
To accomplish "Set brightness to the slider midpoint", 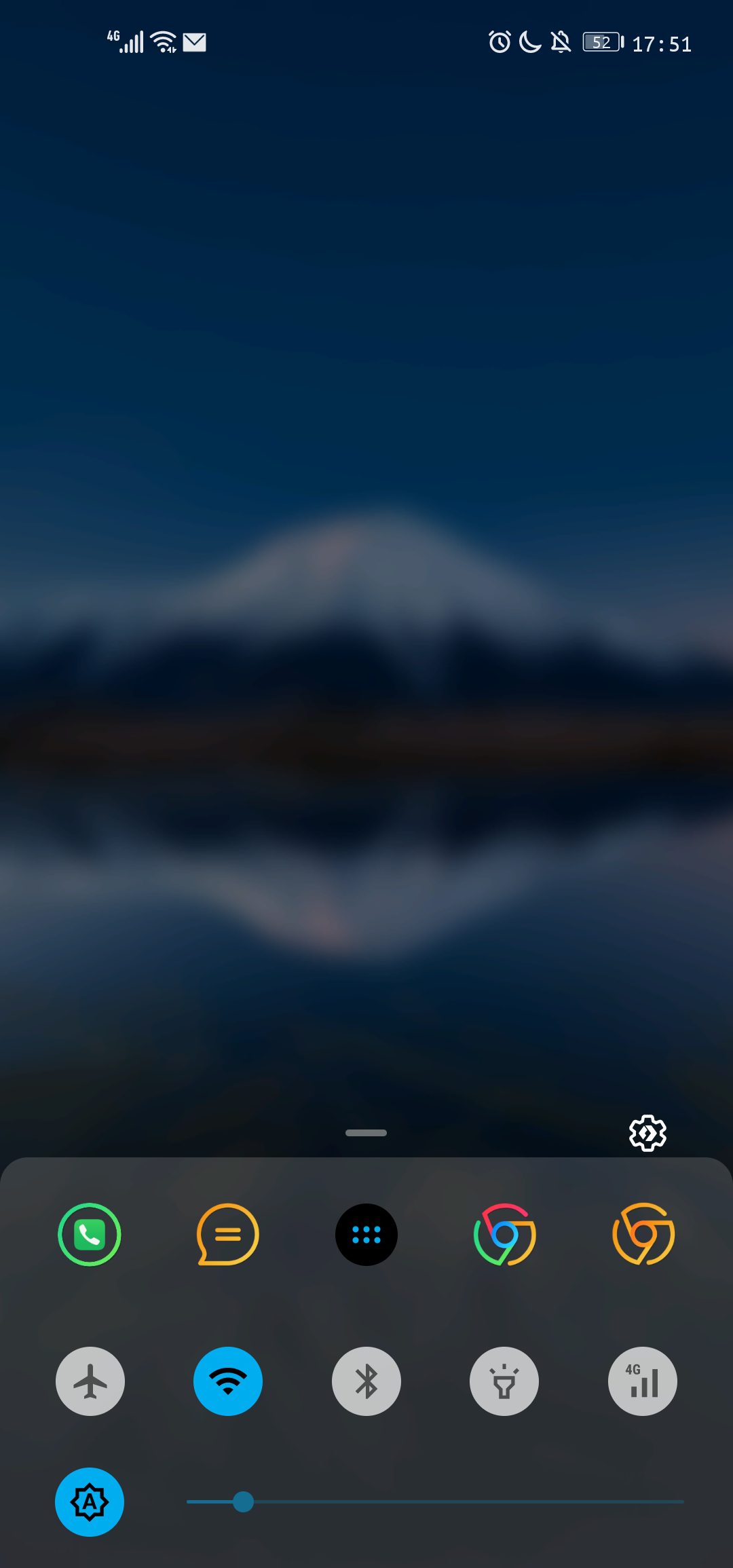I will pyautogui.click(x=435, y=1502).
